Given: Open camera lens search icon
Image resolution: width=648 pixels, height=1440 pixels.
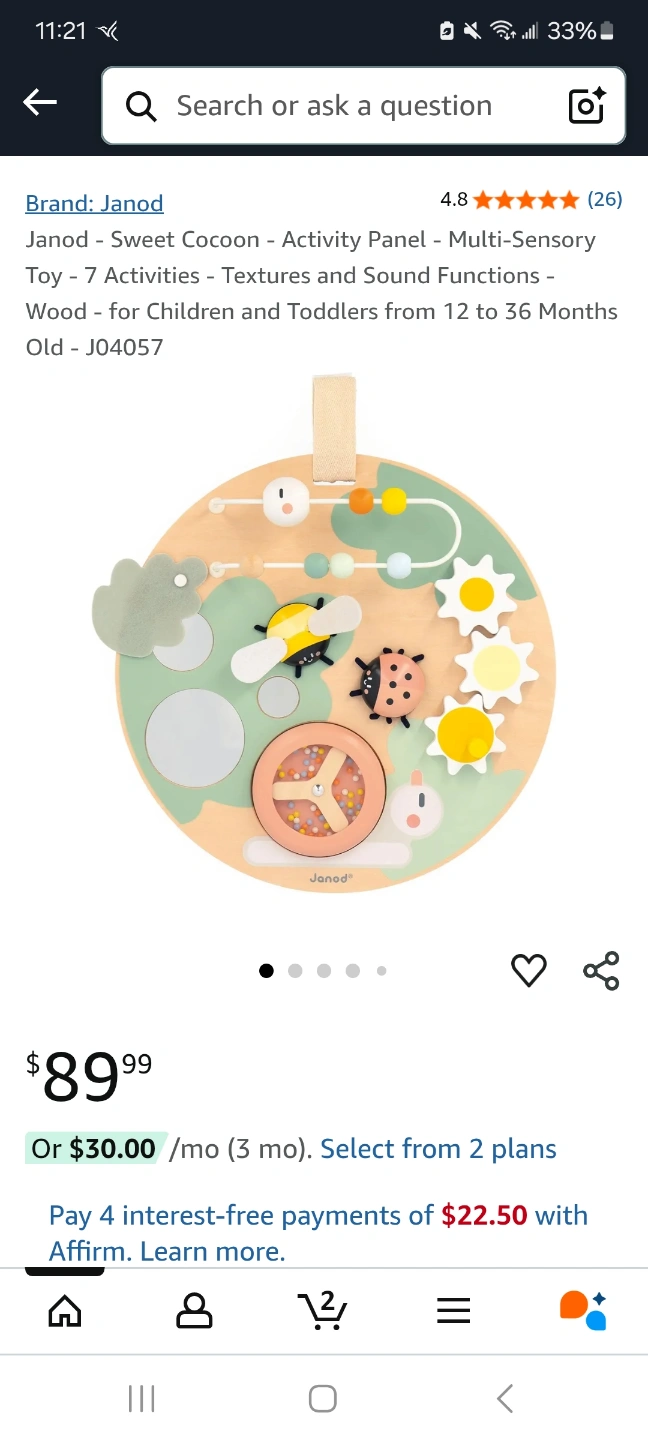Looking at the screenshot, I should [x=587, y=106].
